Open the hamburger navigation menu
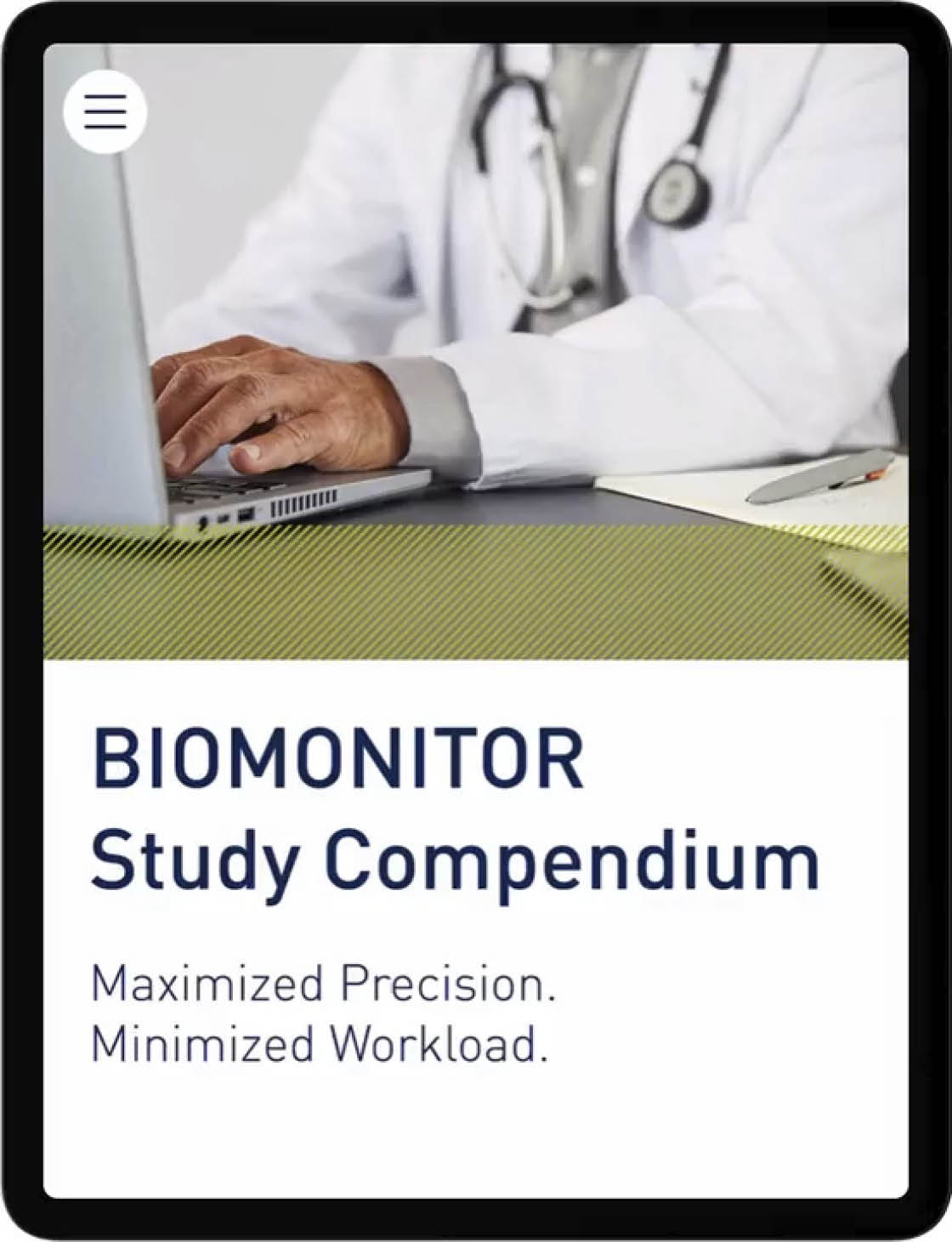952x1242 pixels. [105, 111]
